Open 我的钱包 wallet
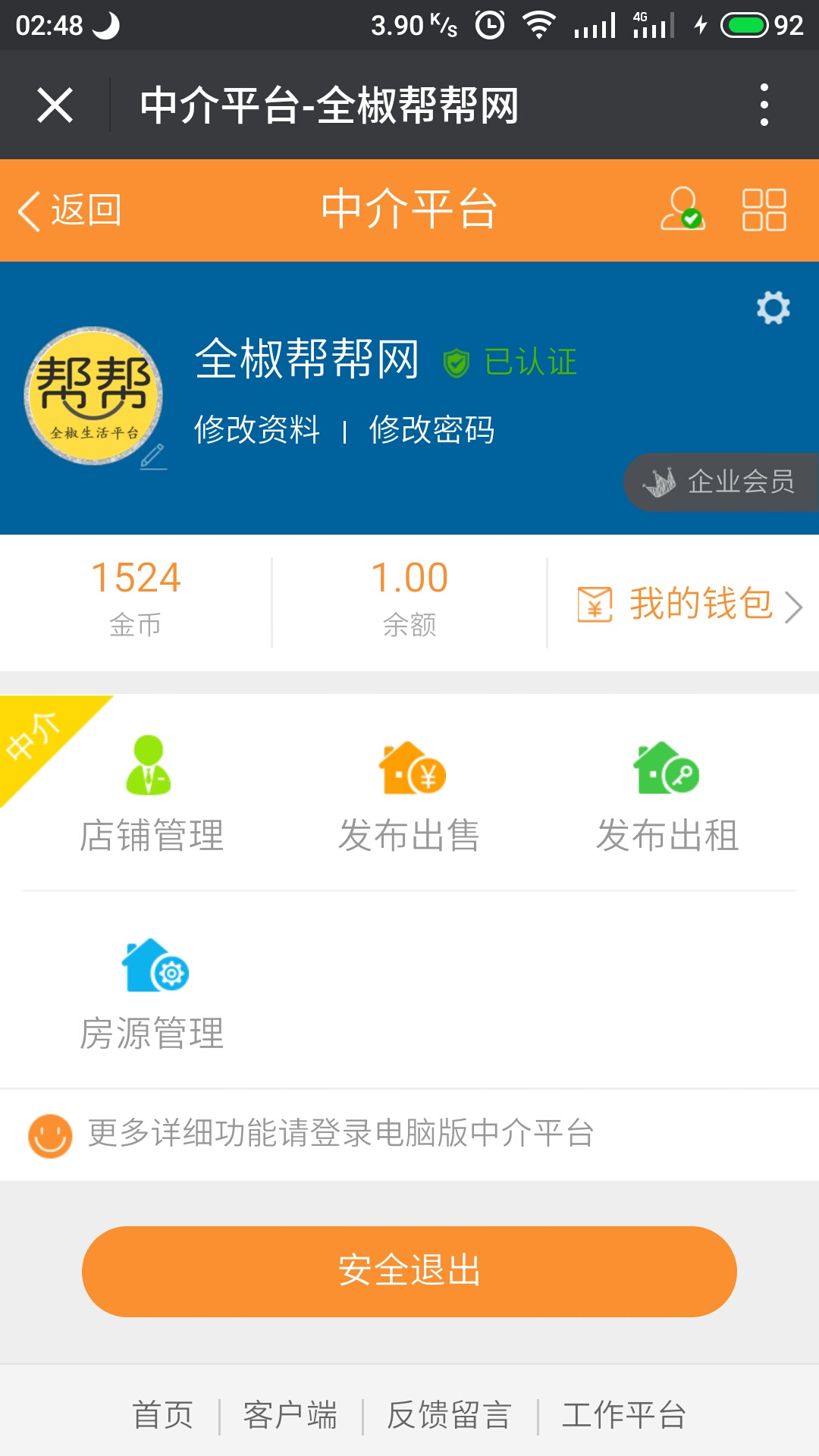 click(x=689, y=604)
